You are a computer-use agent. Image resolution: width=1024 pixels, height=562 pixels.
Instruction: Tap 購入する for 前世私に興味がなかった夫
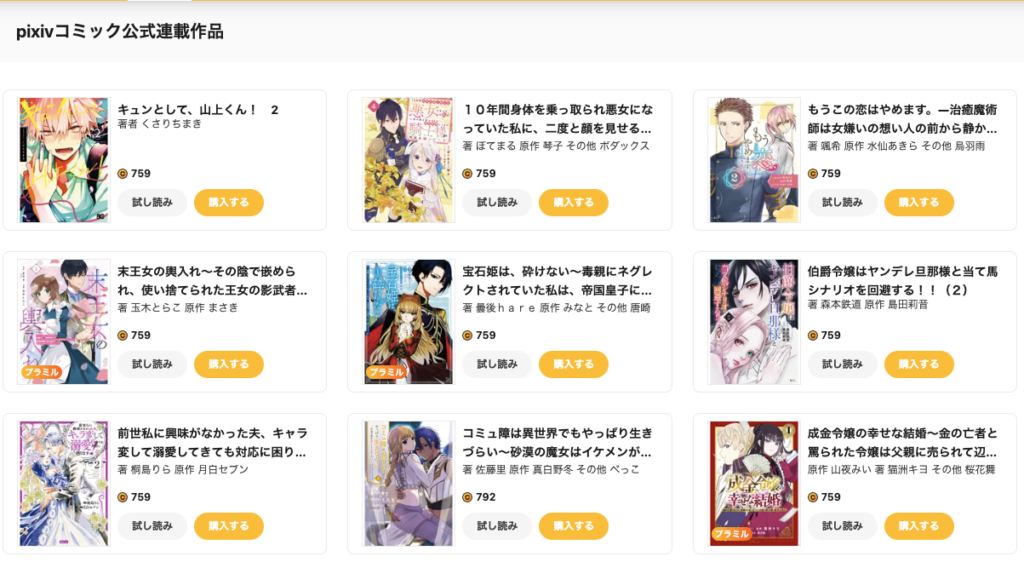coord(229,526)
